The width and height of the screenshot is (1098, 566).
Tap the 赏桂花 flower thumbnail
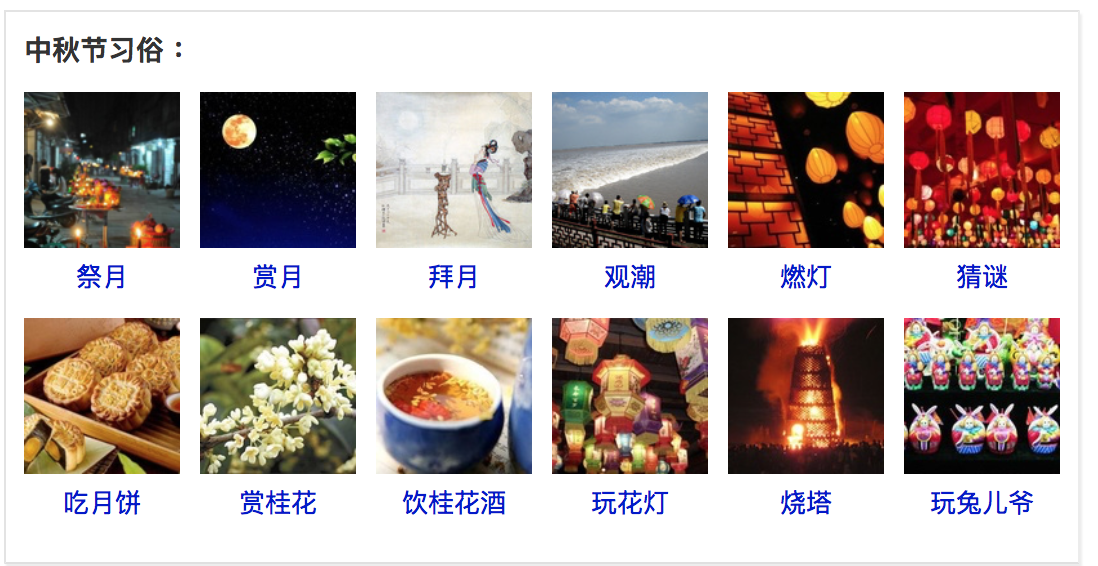pyautogui.click(x=277, y=396)
